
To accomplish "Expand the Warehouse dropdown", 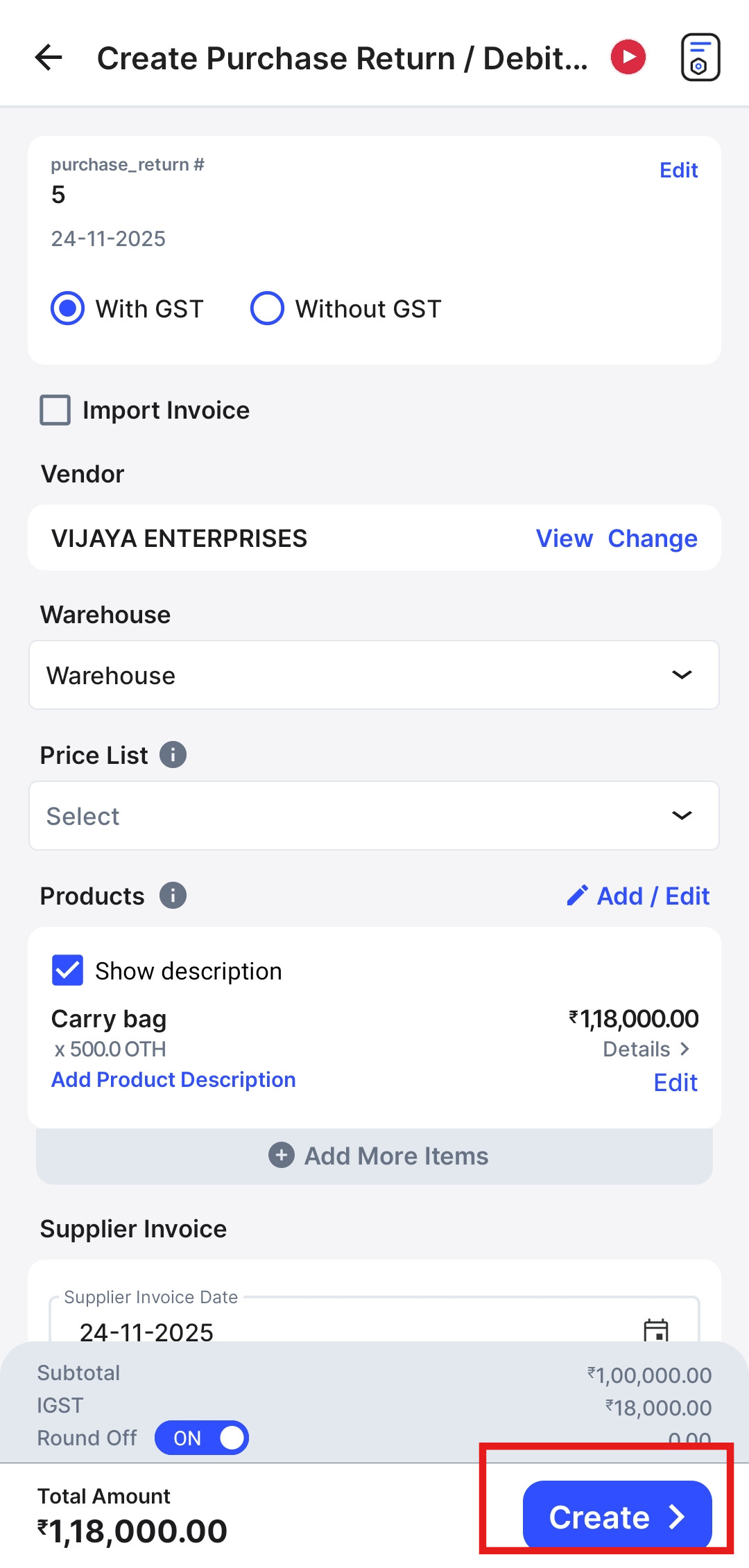I will pos(374,675).
